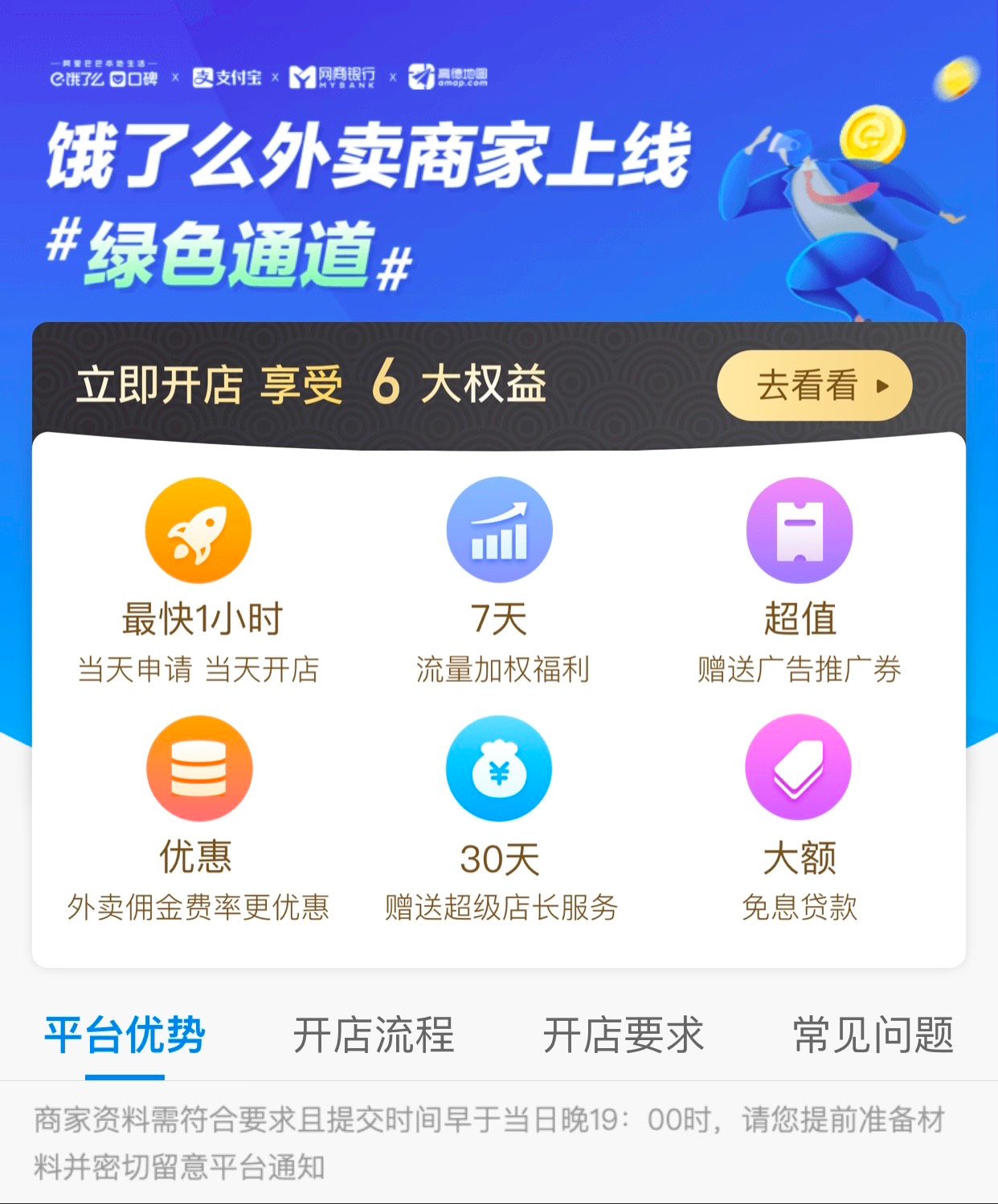Select the rocket icon for fast store opening

tap(197, 529)
